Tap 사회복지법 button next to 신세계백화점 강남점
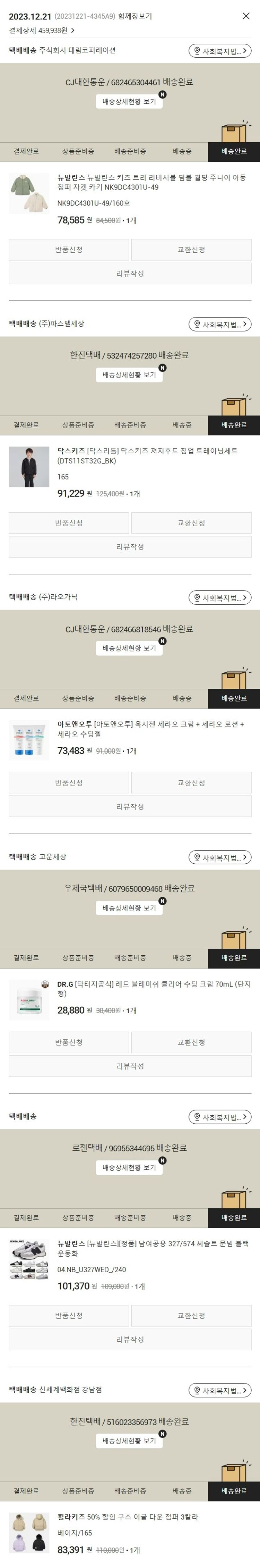260x1568 pixels. click(219, 1390)
